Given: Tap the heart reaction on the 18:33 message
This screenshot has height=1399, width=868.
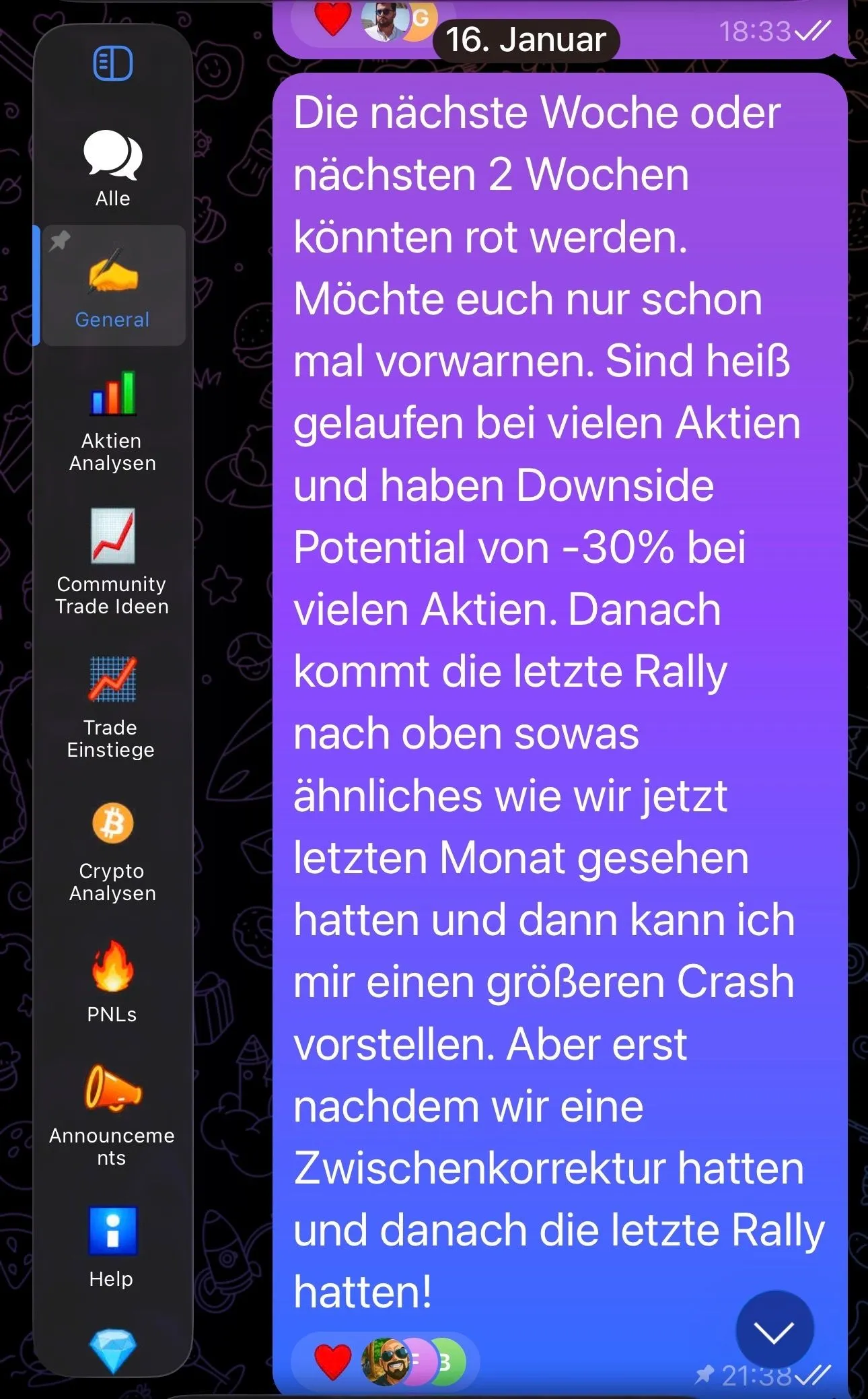Looking at the screenshot, I should point(333,18).
